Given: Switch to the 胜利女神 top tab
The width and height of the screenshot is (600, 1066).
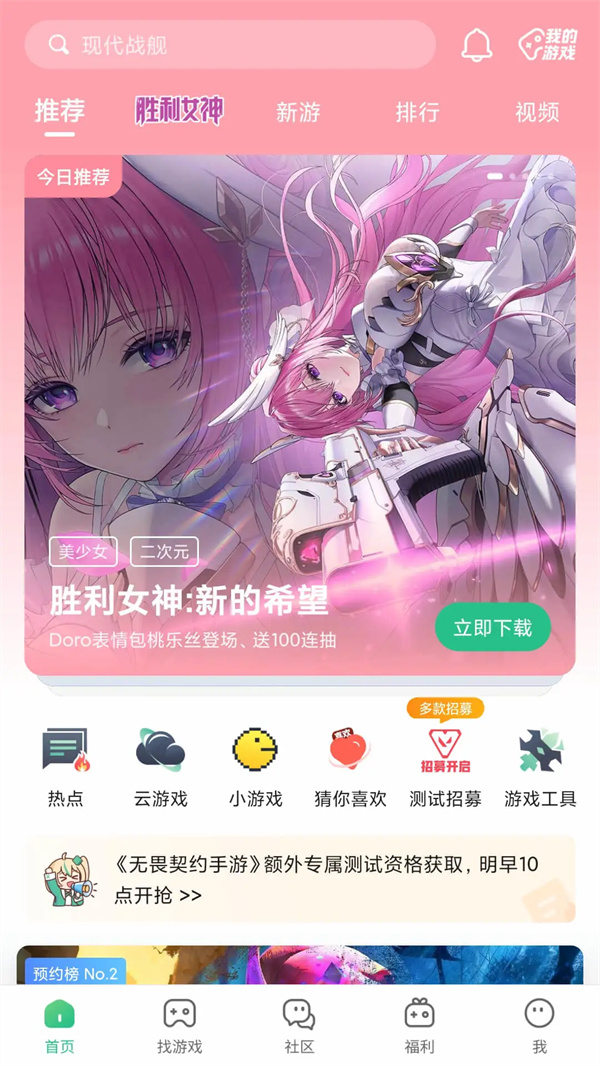Looking at the screenshot, I should [x=179, y=111].
